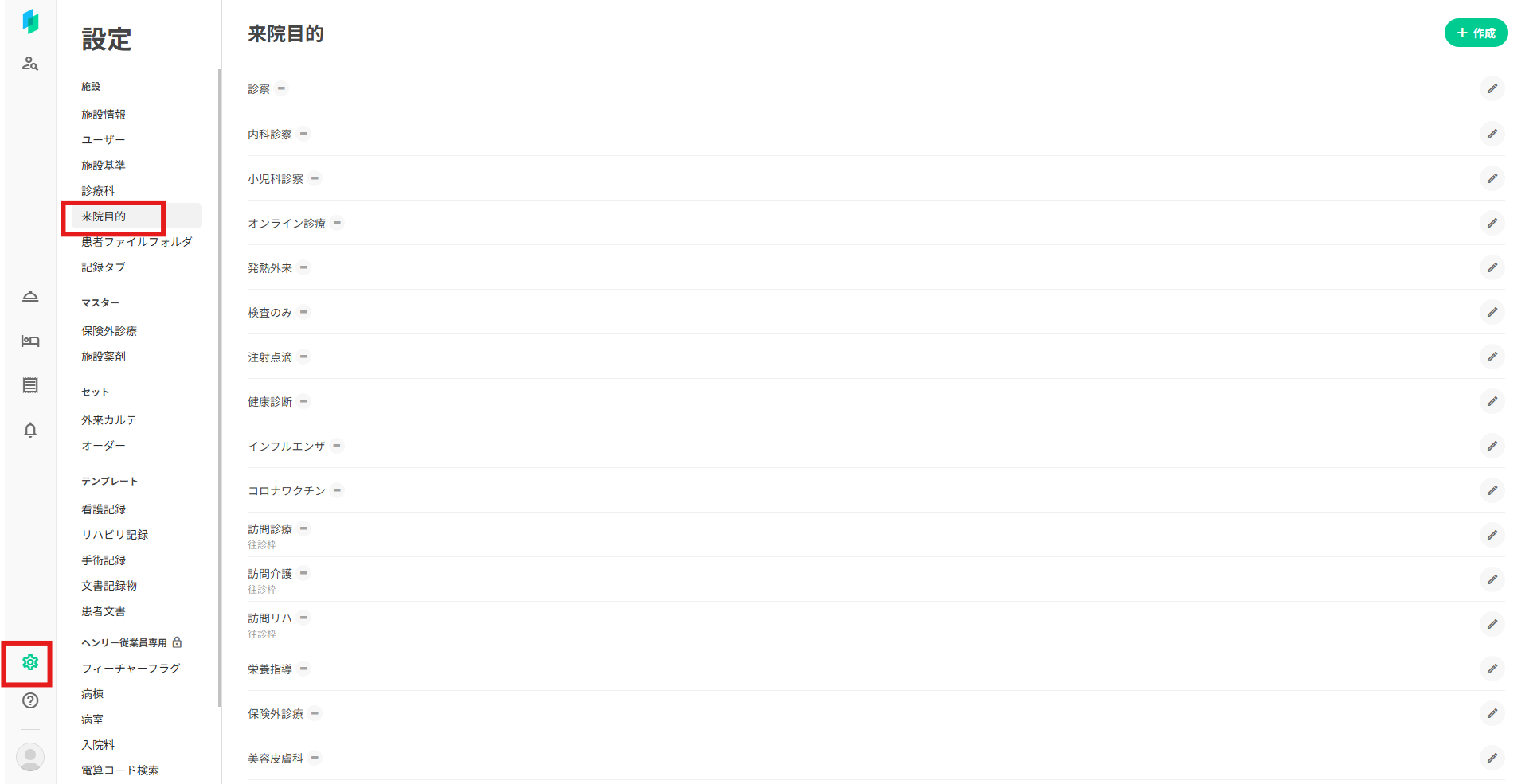Edit the コロナワクチン entry
Viewport: 1529px width, 784px height.
tap(1492, 490)
